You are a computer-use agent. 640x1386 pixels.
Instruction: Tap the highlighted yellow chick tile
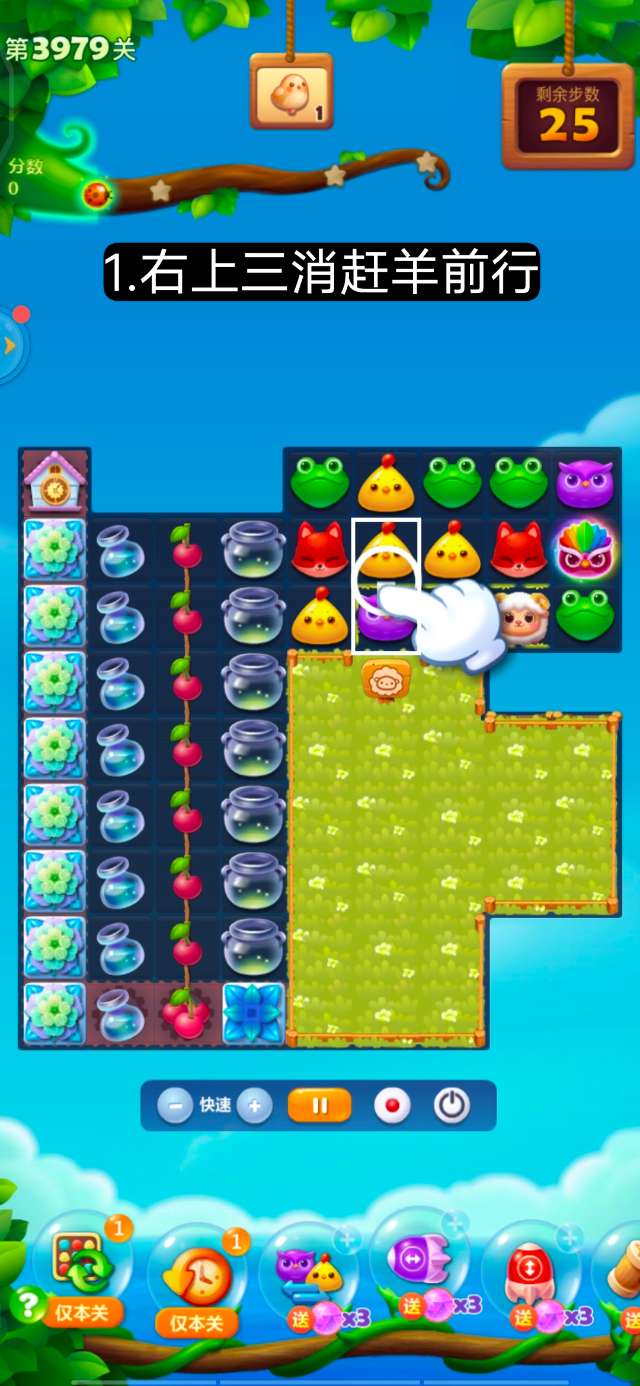point(386,551)
